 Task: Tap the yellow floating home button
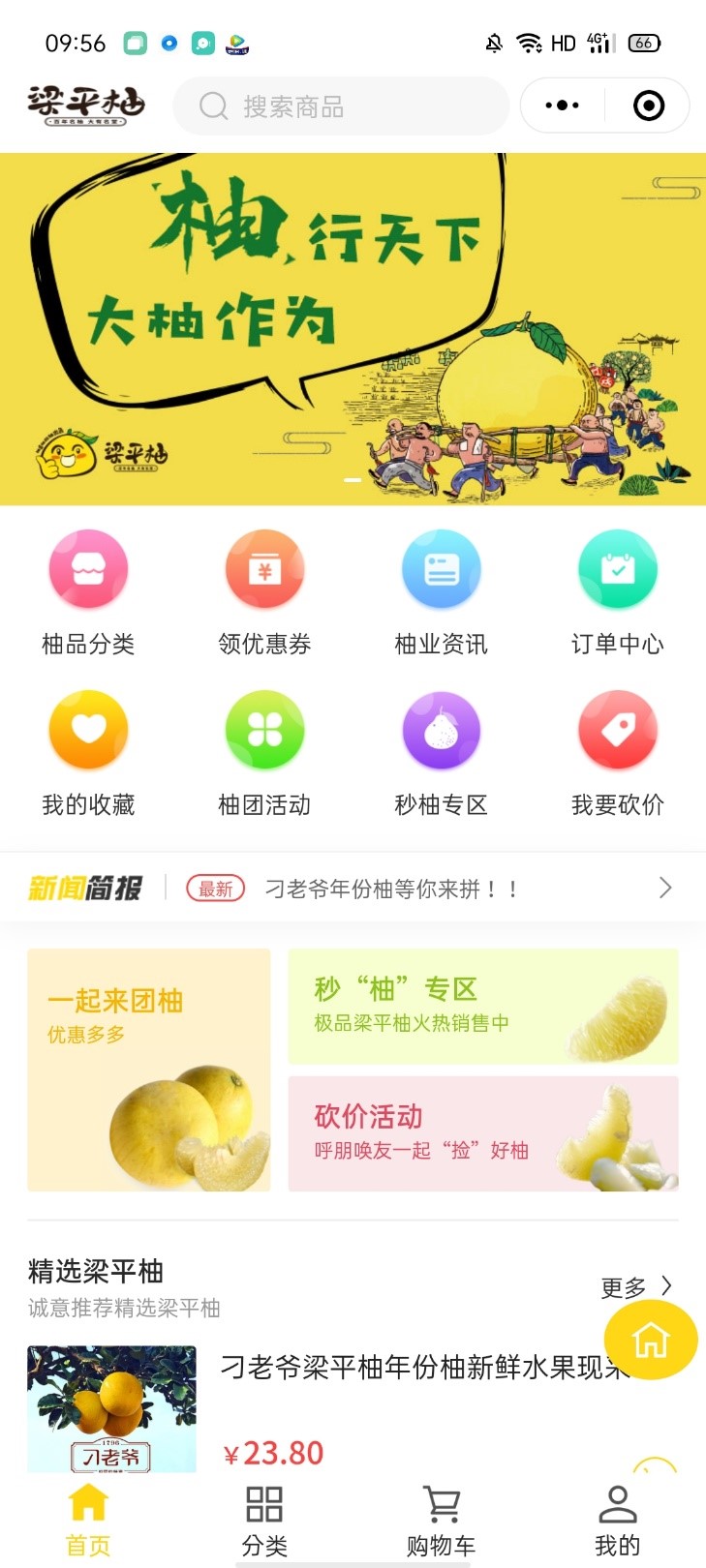[x=651, y=1341]
